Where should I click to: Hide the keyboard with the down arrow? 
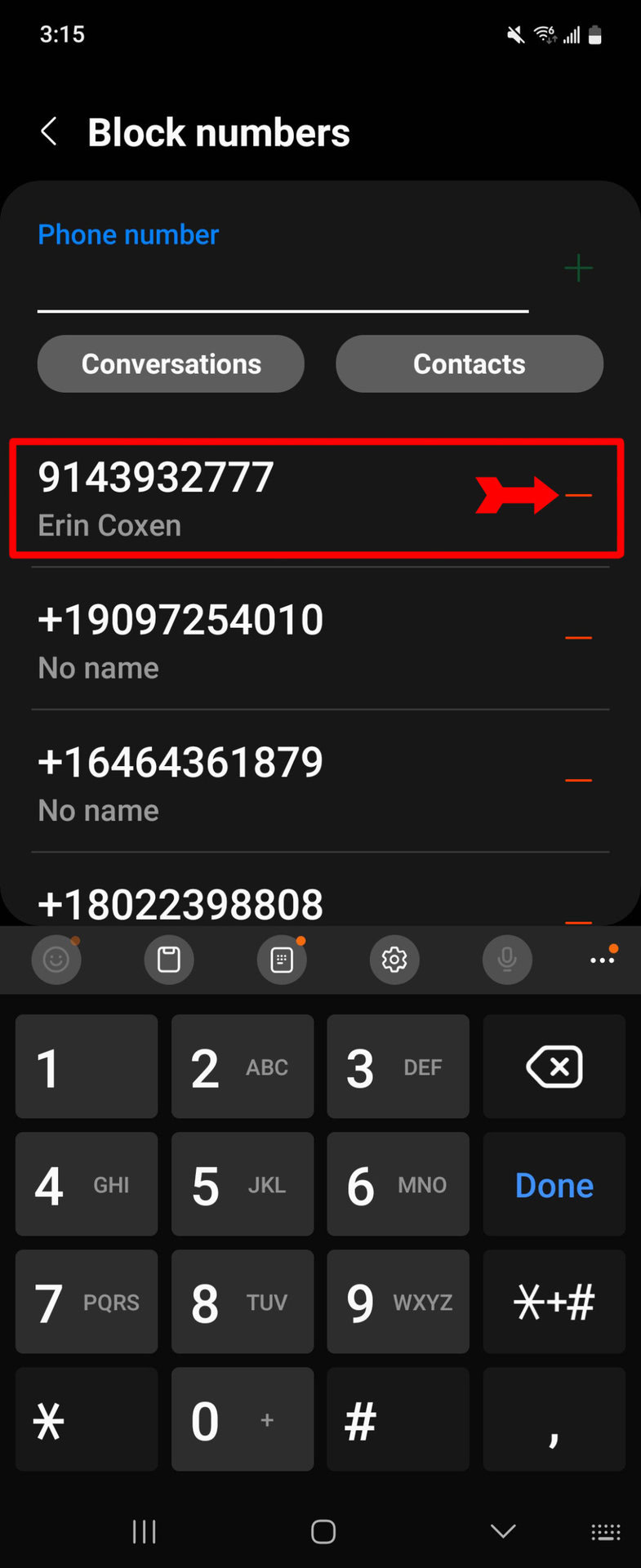pyautogui.click(x=503, y=1531)
